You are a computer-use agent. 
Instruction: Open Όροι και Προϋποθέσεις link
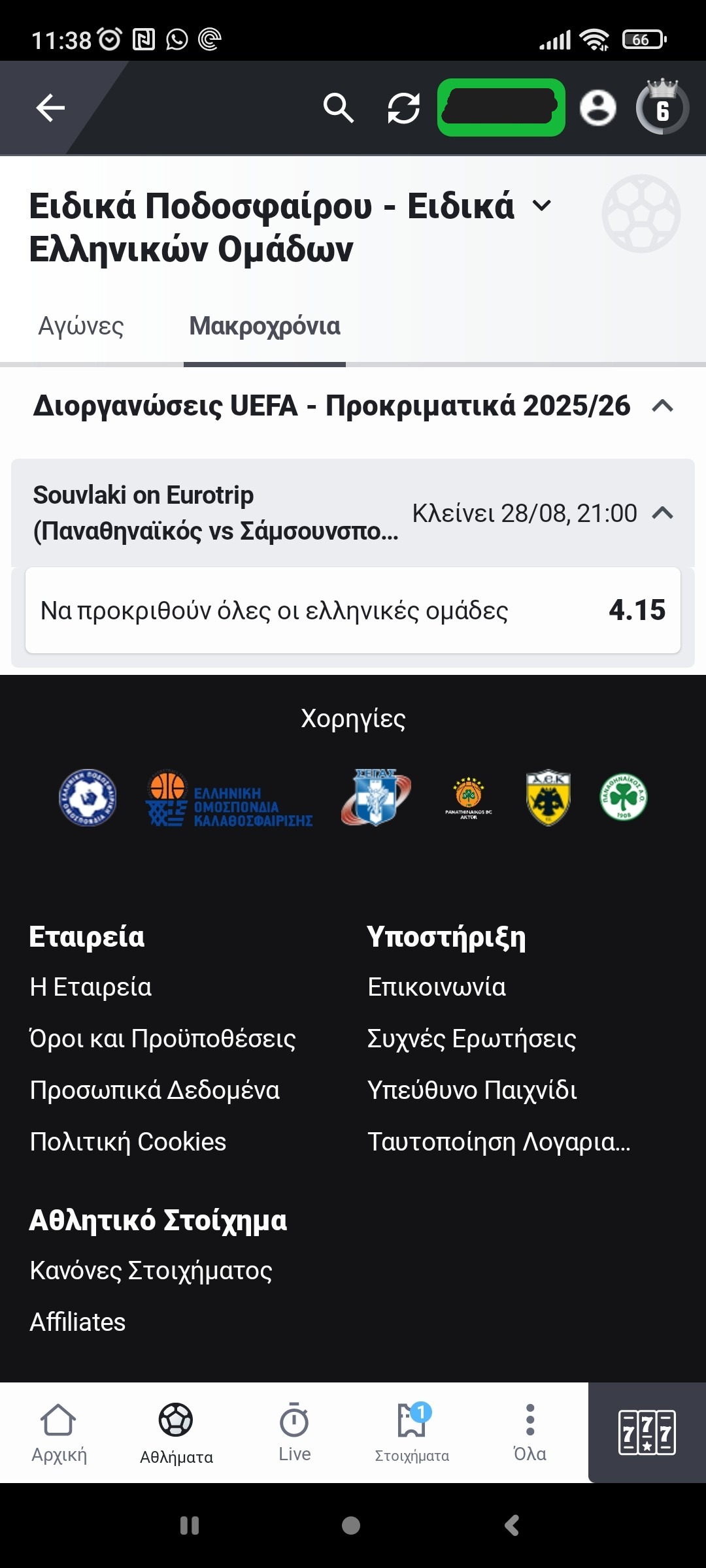tap(163, 1038)
